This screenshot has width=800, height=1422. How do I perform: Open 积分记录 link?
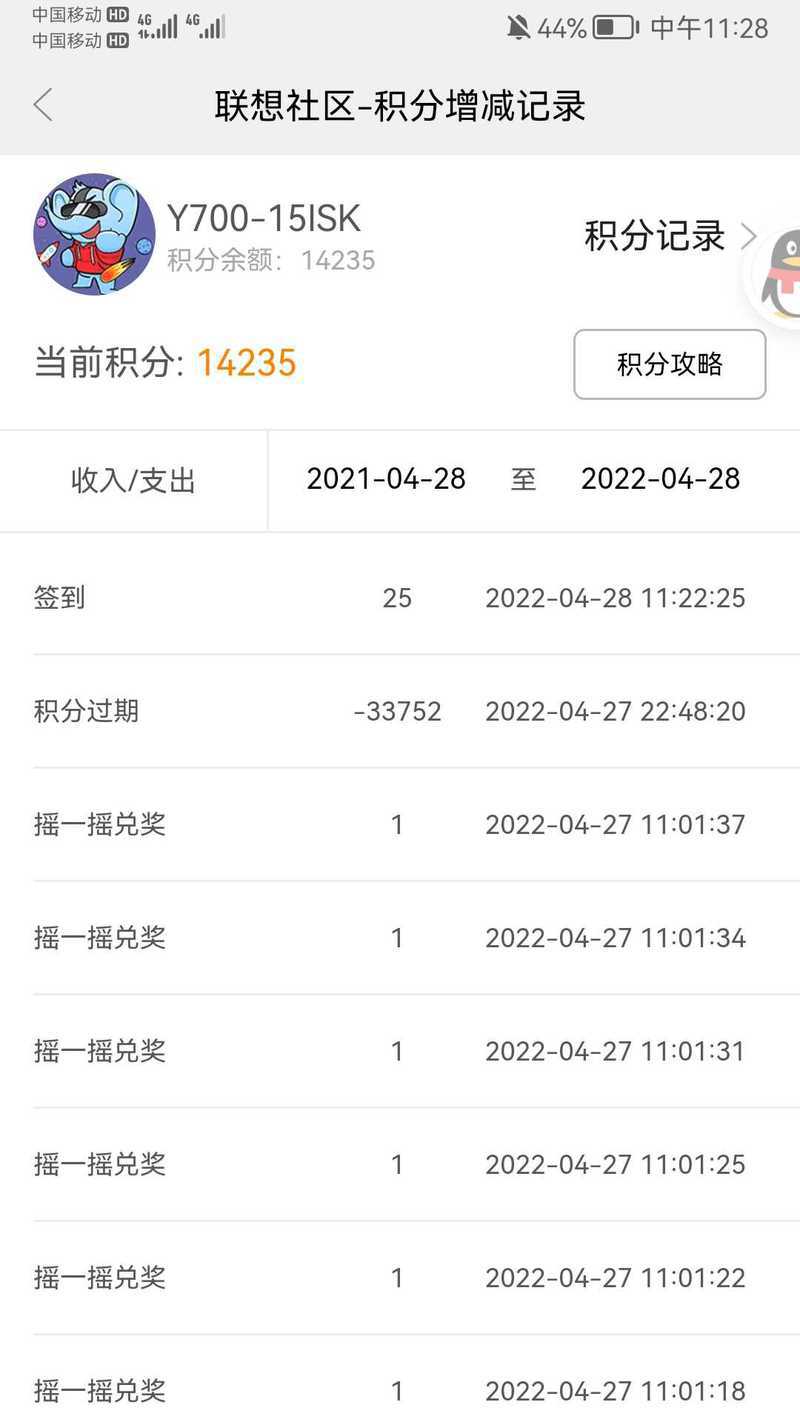pos(670,236)
